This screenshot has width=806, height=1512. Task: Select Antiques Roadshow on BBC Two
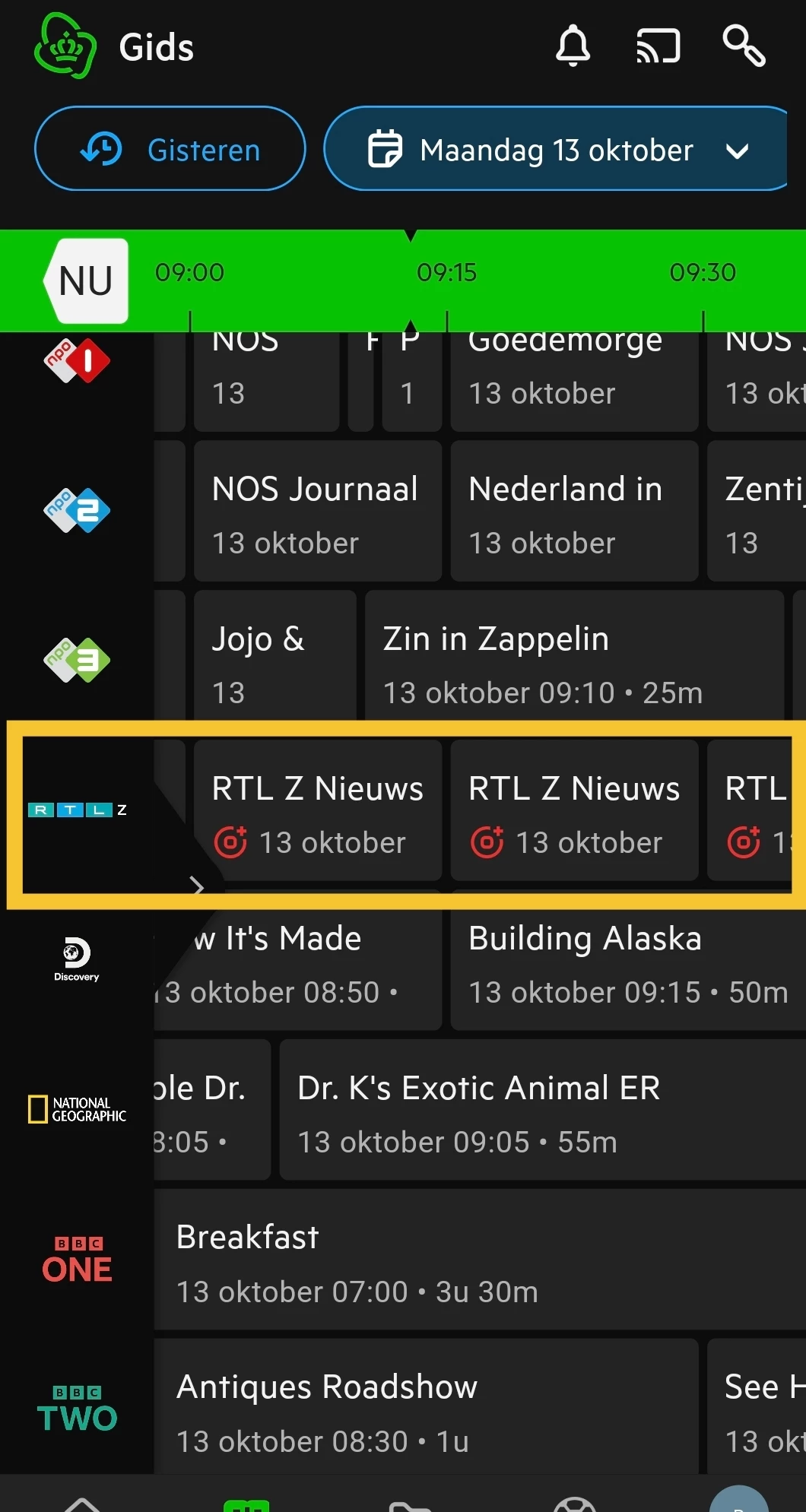[x=426, y=1408]
